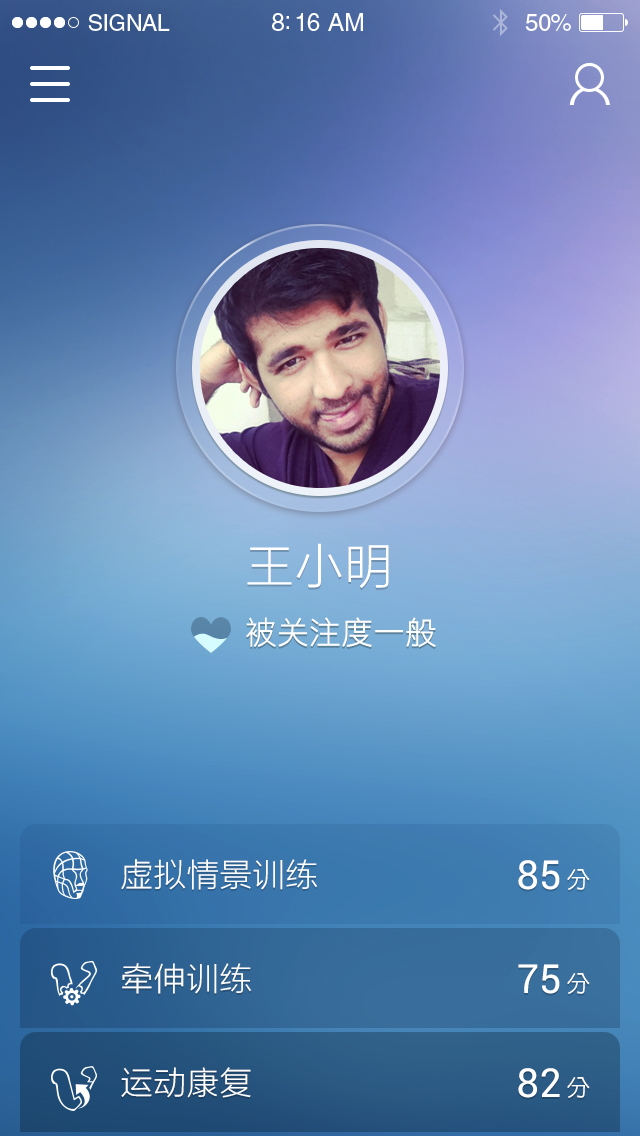Open the 牵伸训练 row
Screen dimensions: 640x1136
pos(320,978)
